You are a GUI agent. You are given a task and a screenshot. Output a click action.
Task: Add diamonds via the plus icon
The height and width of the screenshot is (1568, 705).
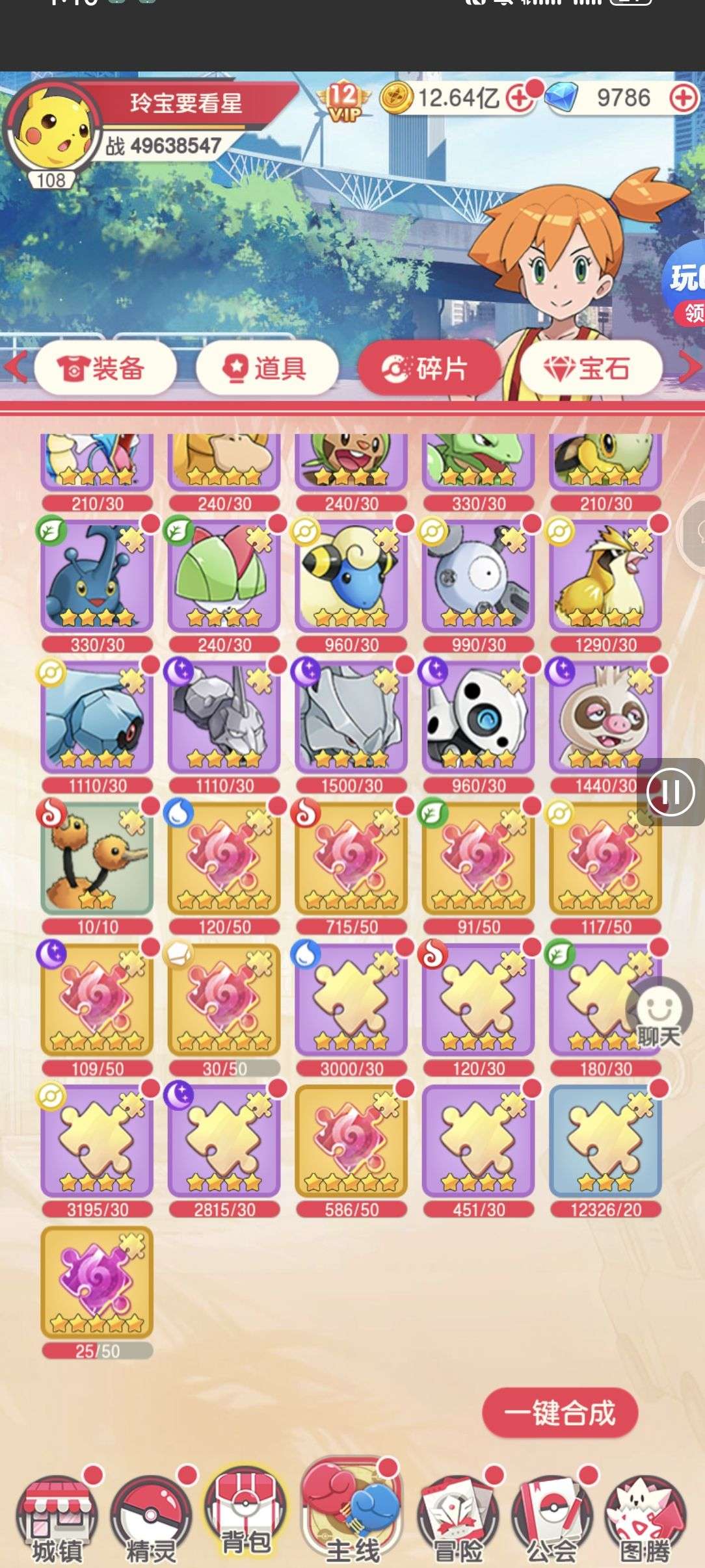(x=682, y=99)
